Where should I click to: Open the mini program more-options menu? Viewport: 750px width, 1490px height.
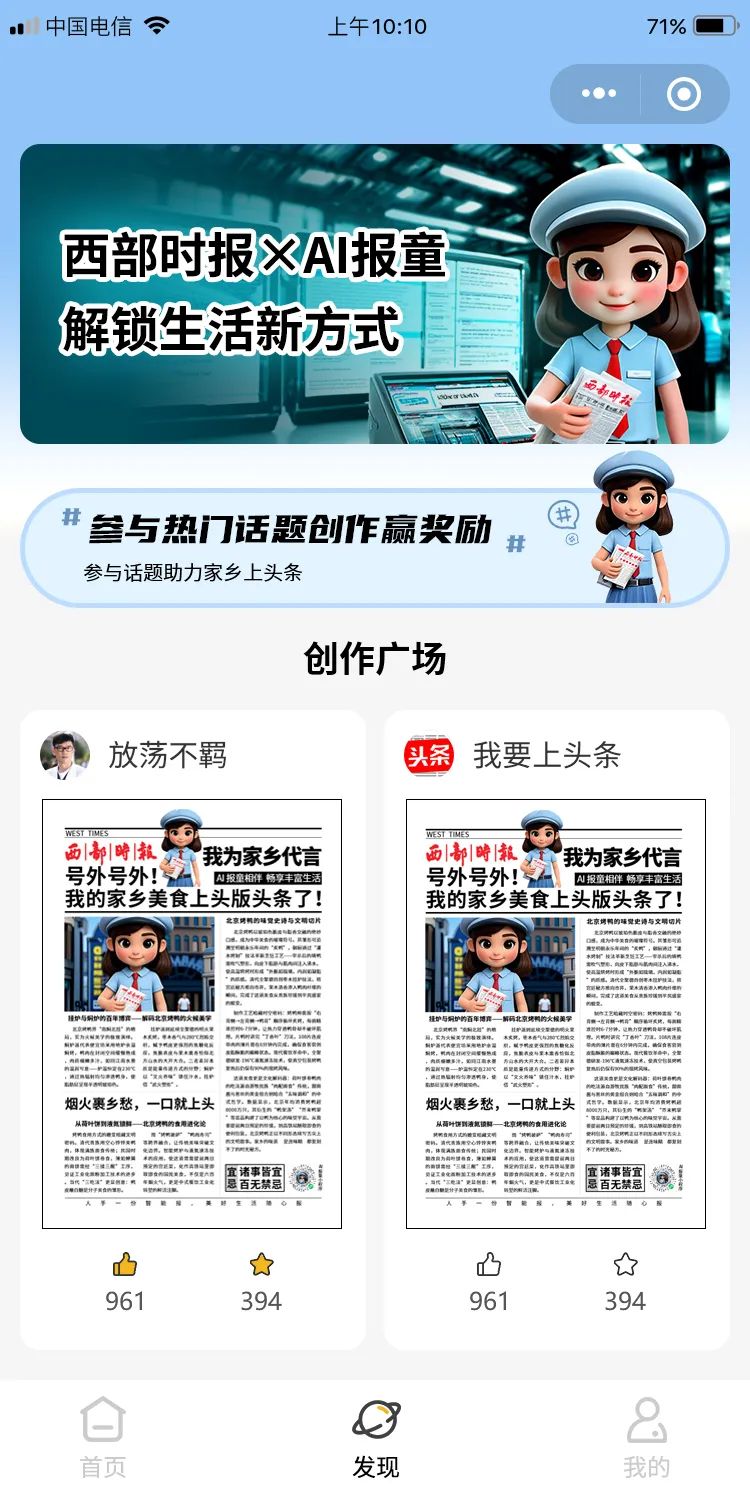(x=598, y=94)
